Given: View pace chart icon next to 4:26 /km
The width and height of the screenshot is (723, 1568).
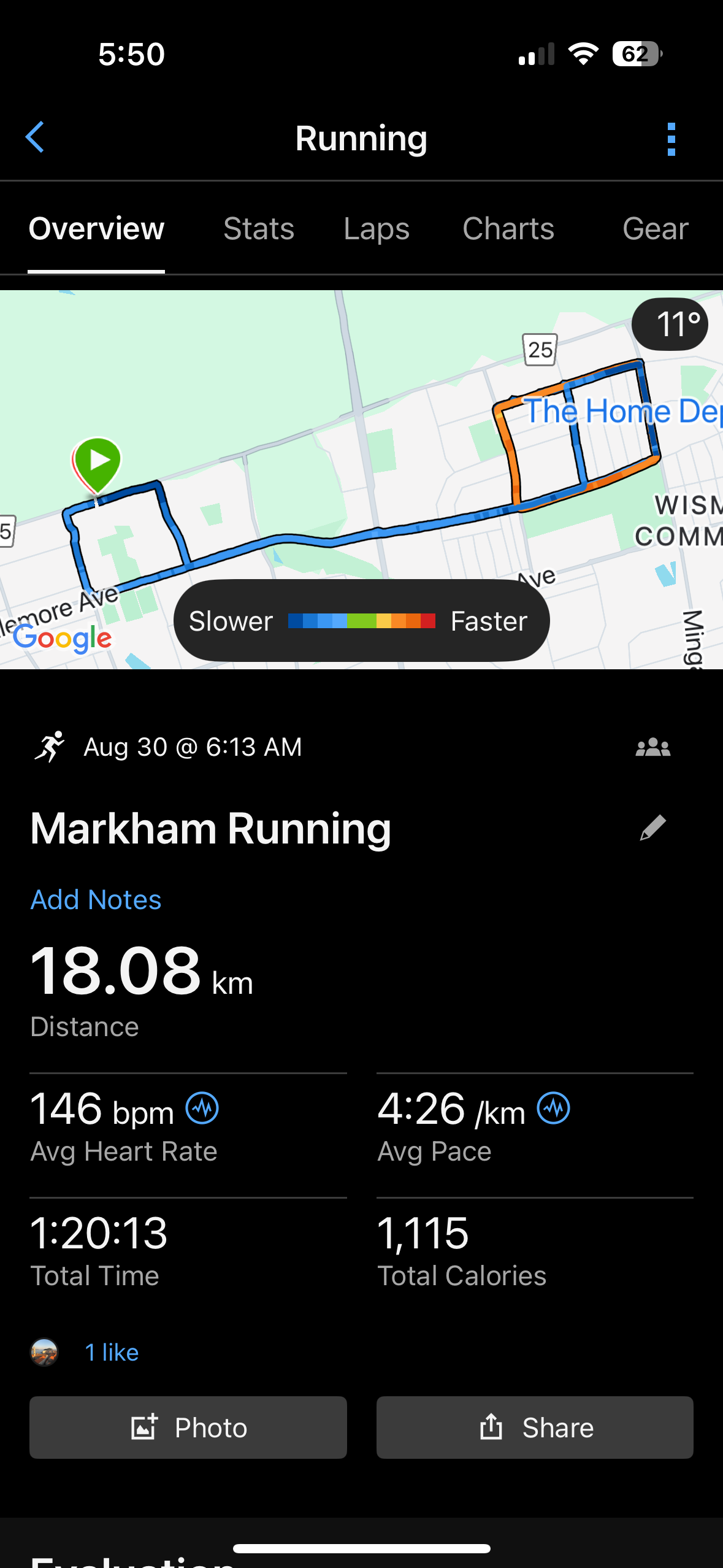Looking at the screenshot, I should [553, 1109].
